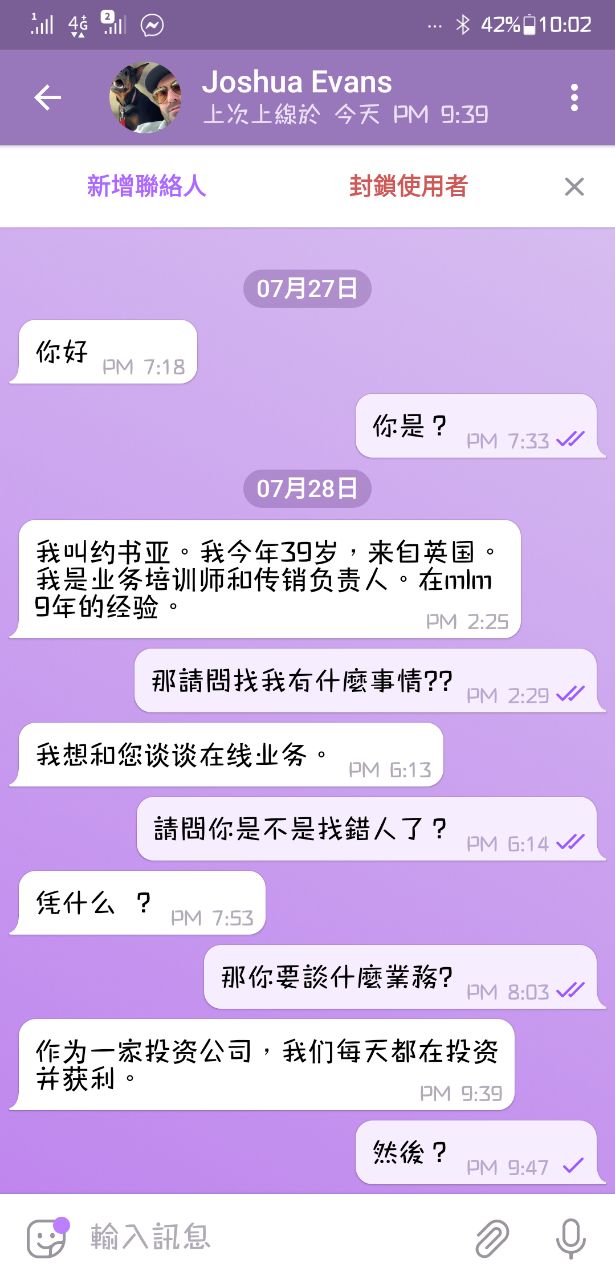The image size is (615, 1280).
Task: Go back to the chat list
Action: pos(48,97)
